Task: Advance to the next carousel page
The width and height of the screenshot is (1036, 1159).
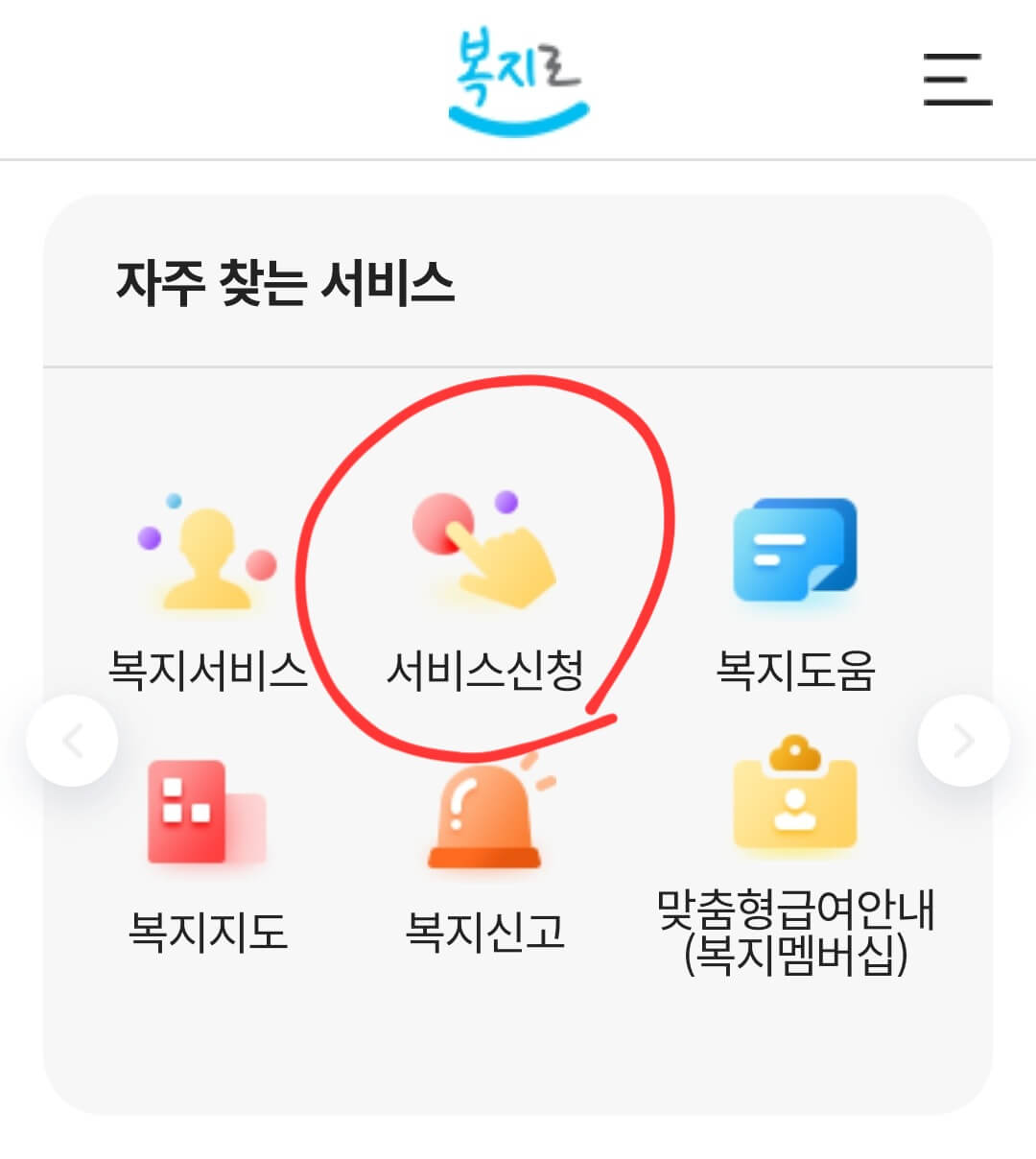Action: (964, 739)
